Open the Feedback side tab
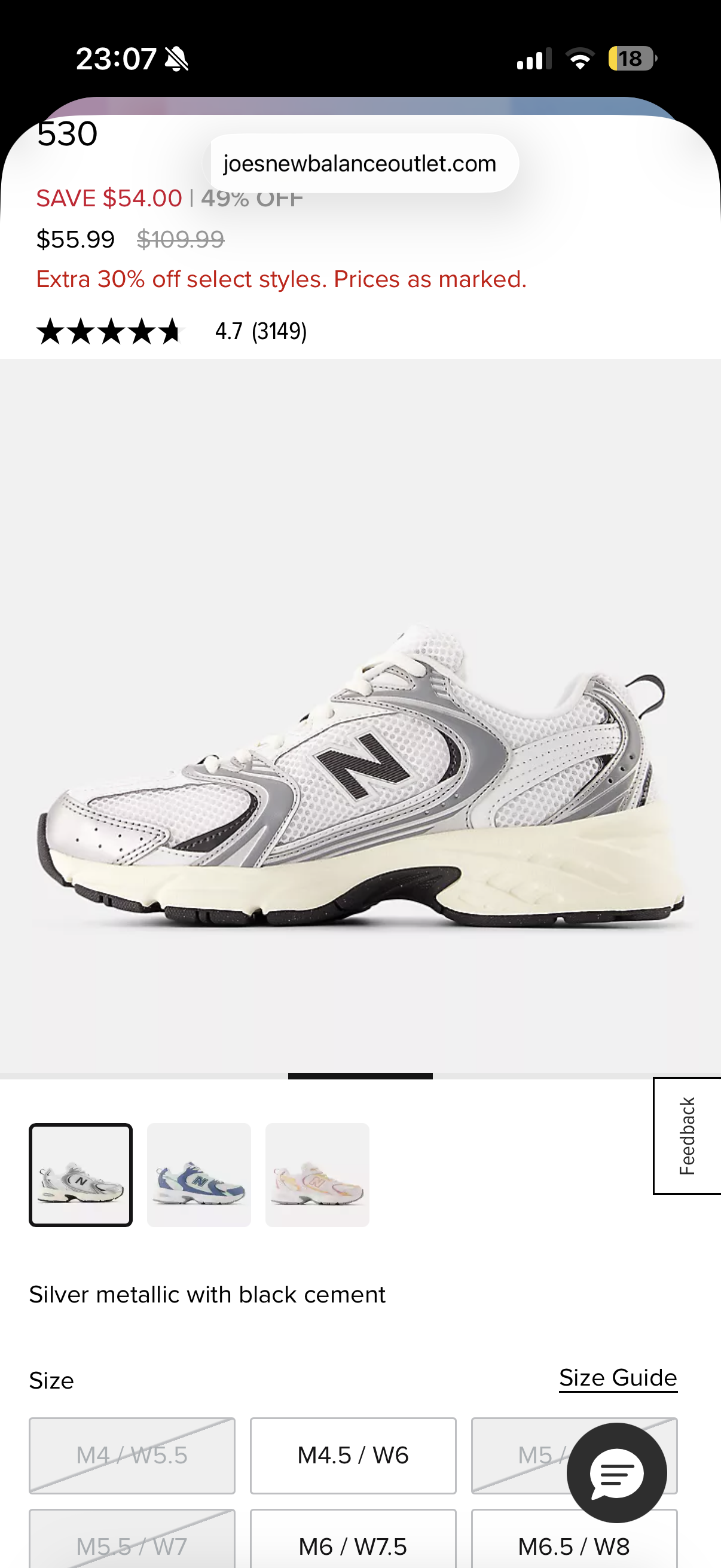721x1568 pixels. pyautogui.click(x=687, y=1135)
